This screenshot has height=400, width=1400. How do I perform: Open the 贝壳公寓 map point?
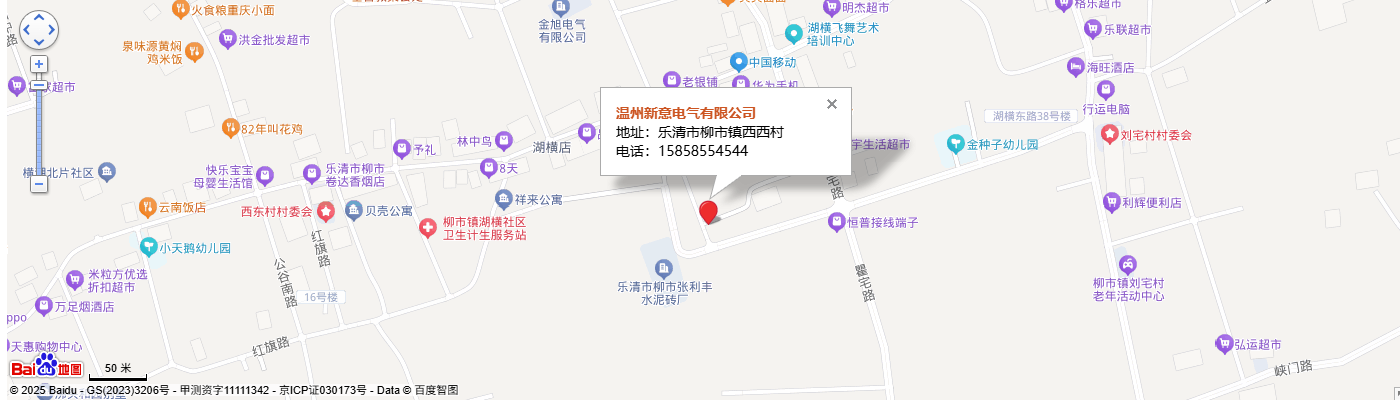tap(354, 210)
